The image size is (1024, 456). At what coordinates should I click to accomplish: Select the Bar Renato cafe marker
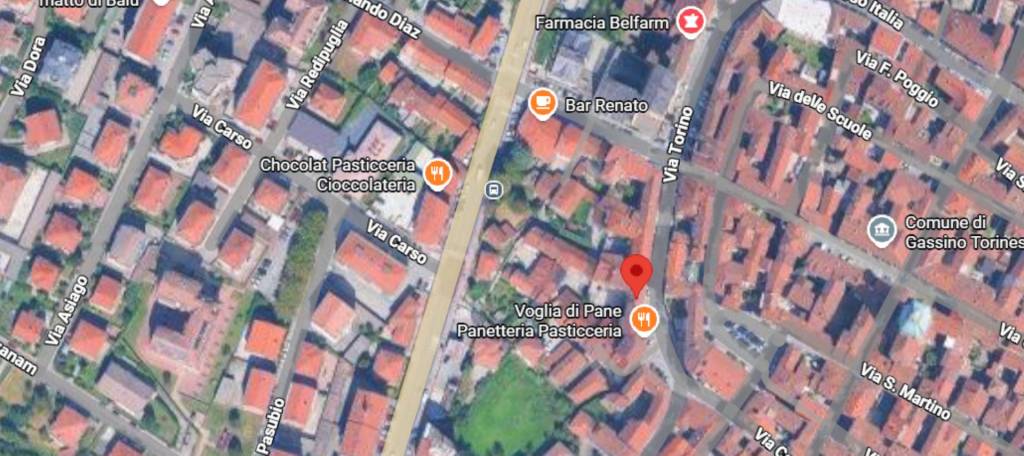pos(542,104)
